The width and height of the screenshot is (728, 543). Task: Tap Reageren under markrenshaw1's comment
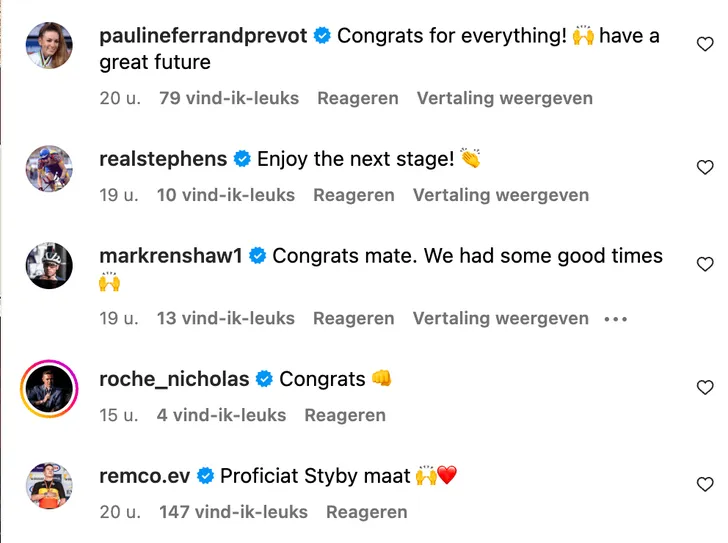353,318
